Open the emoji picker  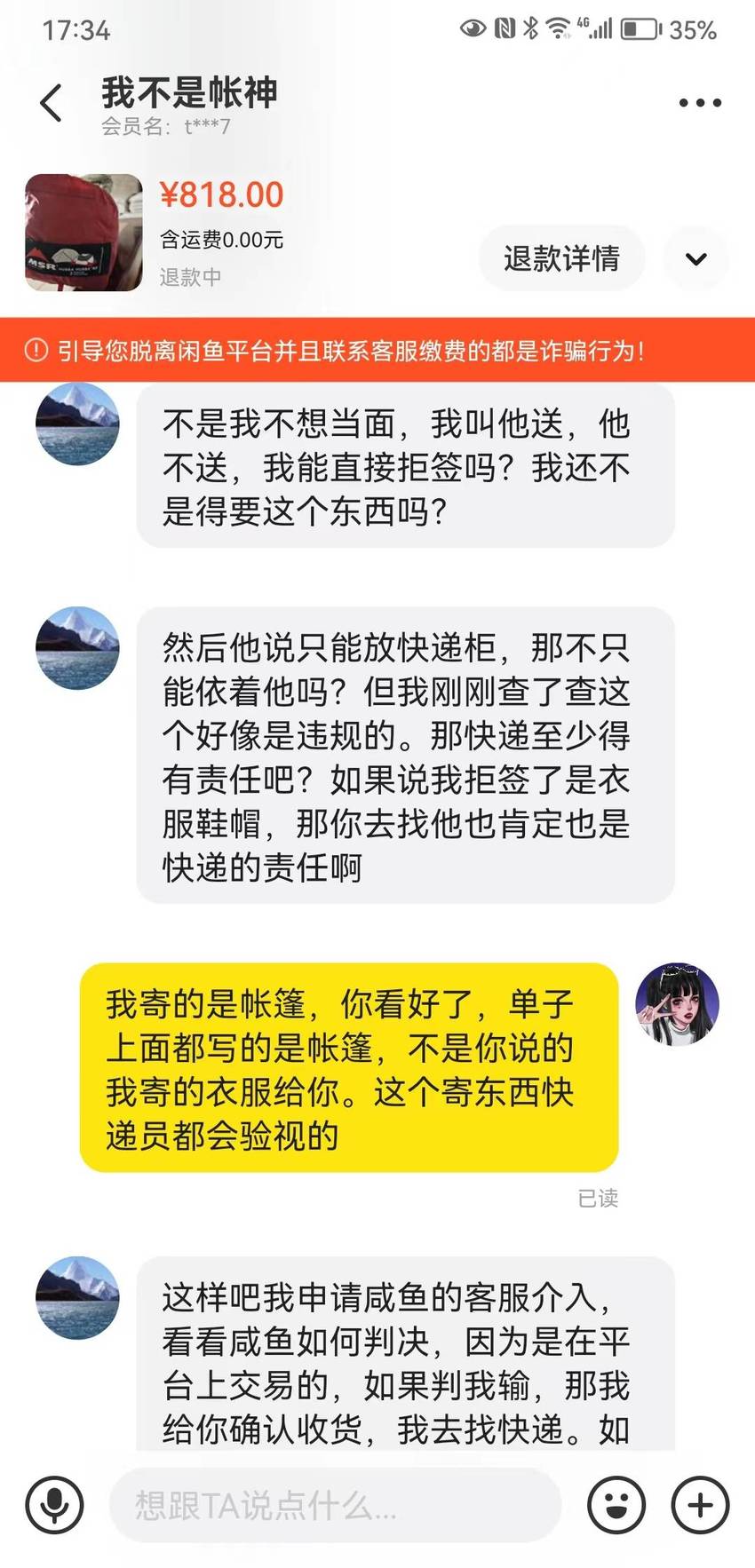click(616, 1505)
